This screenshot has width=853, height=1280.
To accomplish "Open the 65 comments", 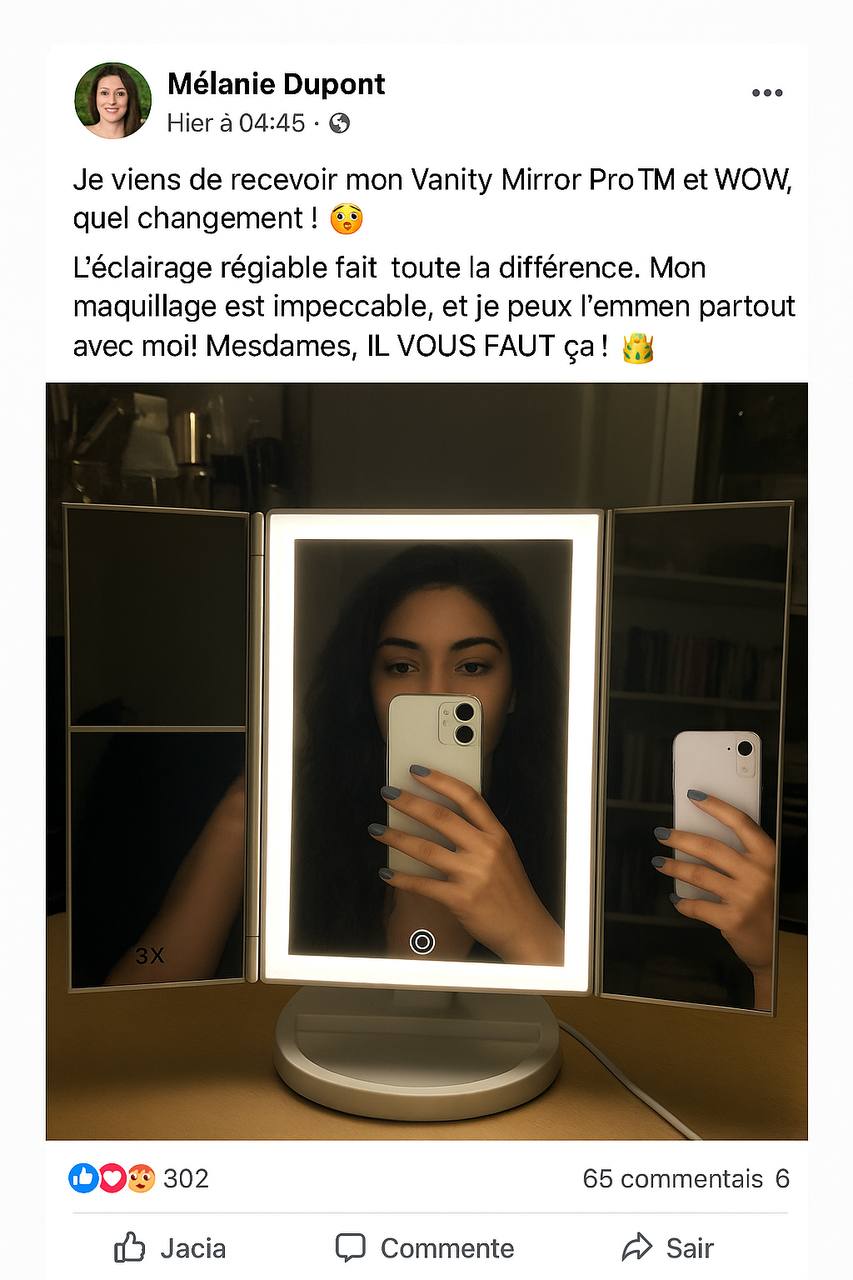I will pos(672,1178).
